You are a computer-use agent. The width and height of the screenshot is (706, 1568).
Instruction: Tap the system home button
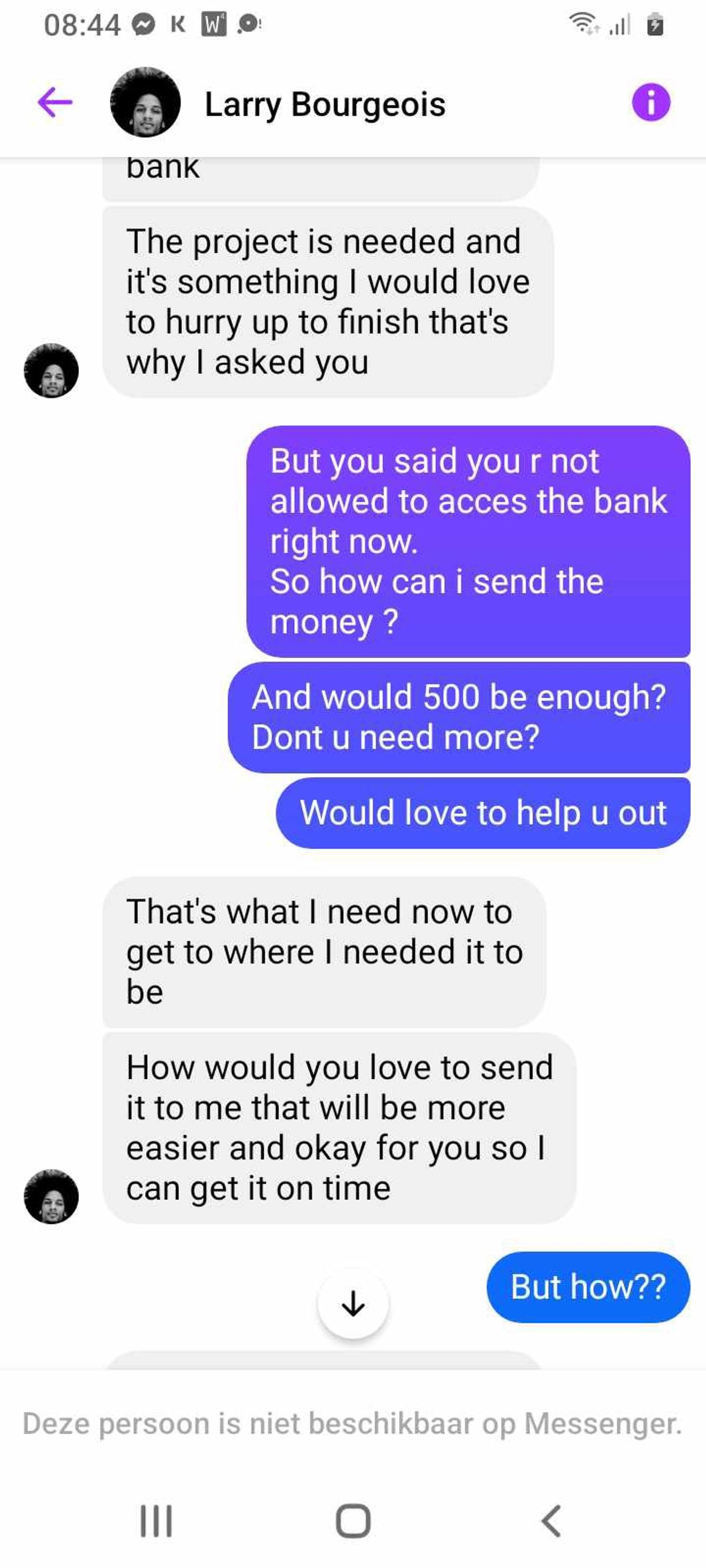352,1520
